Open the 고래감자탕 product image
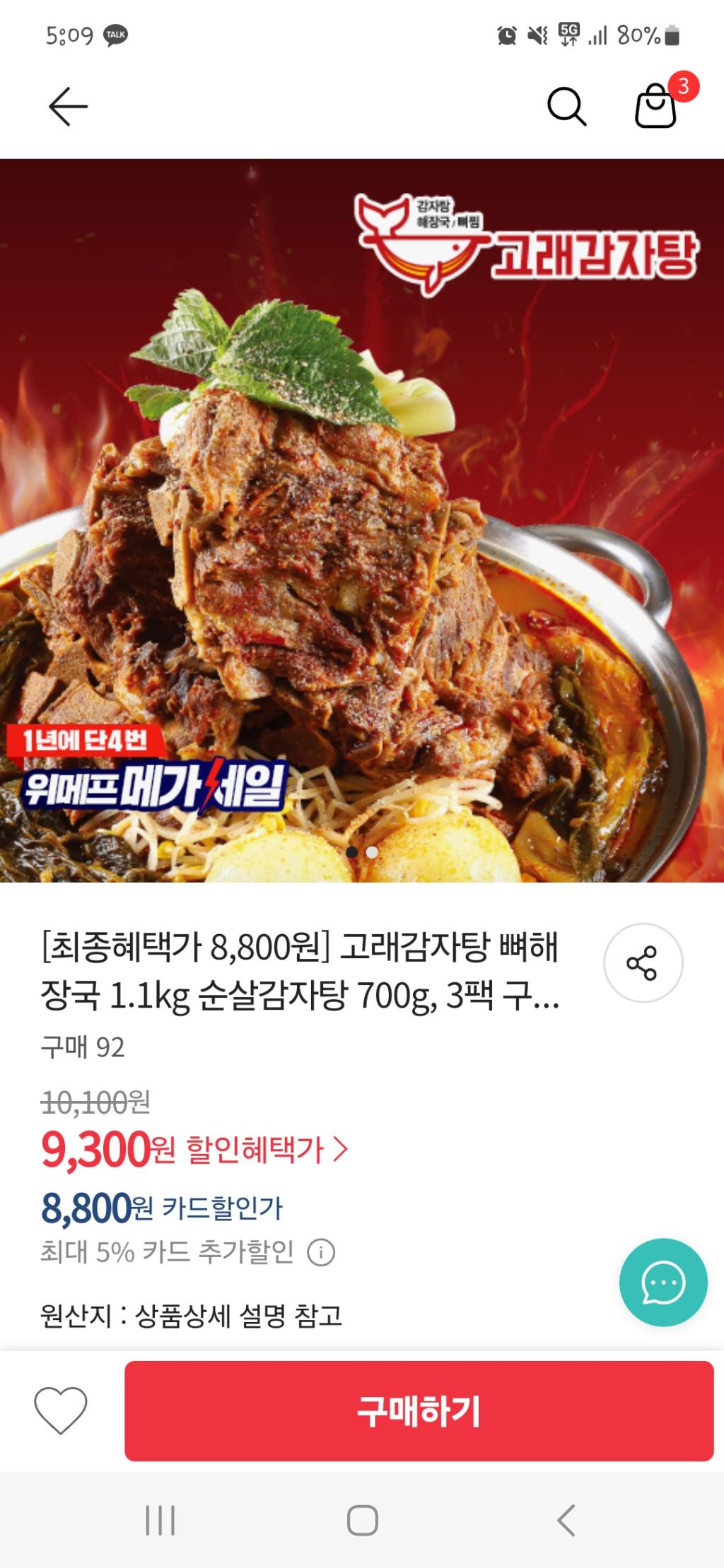 (362, 520)
